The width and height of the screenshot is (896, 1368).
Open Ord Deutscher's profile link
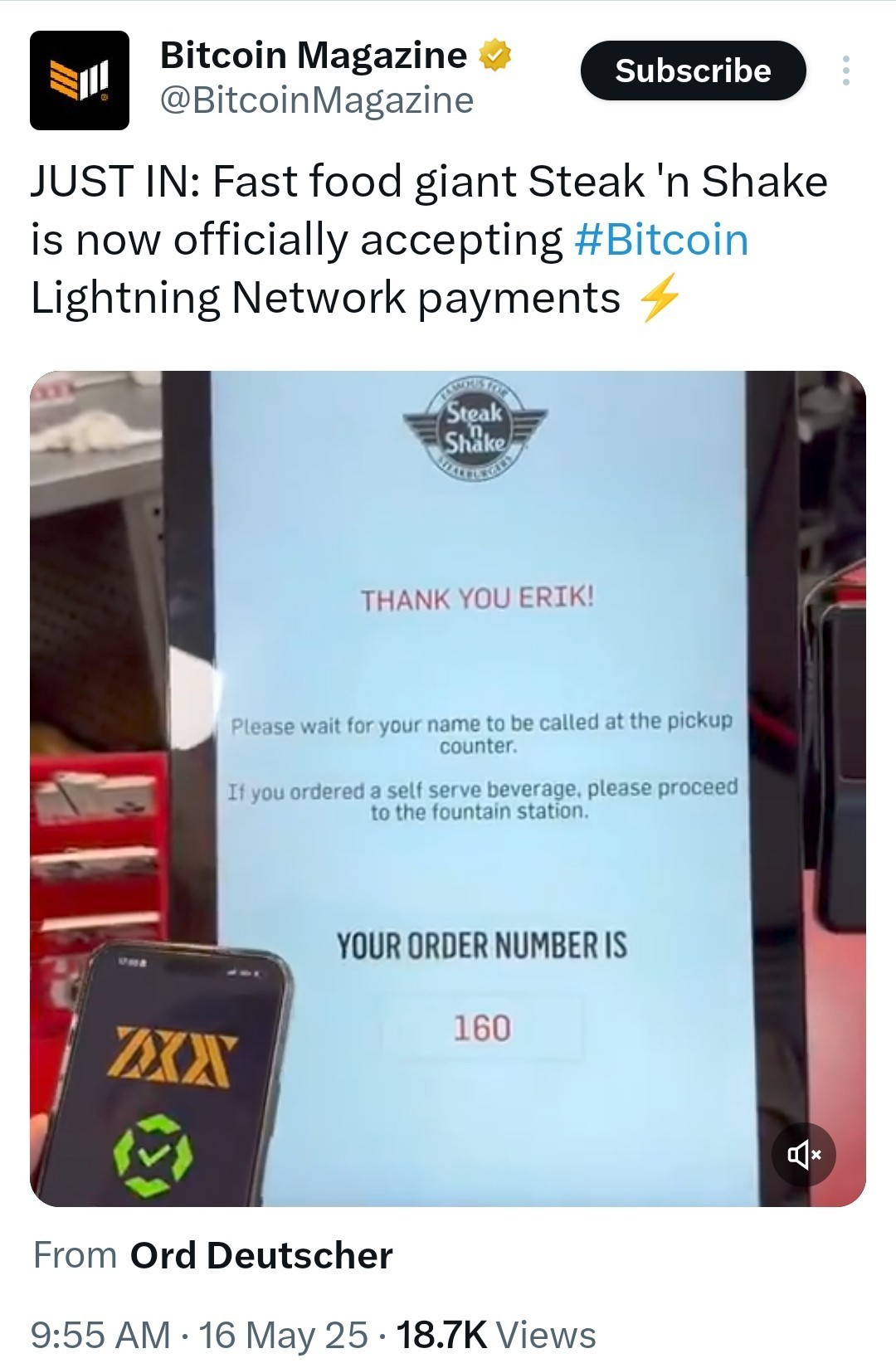coord(261,1255)
